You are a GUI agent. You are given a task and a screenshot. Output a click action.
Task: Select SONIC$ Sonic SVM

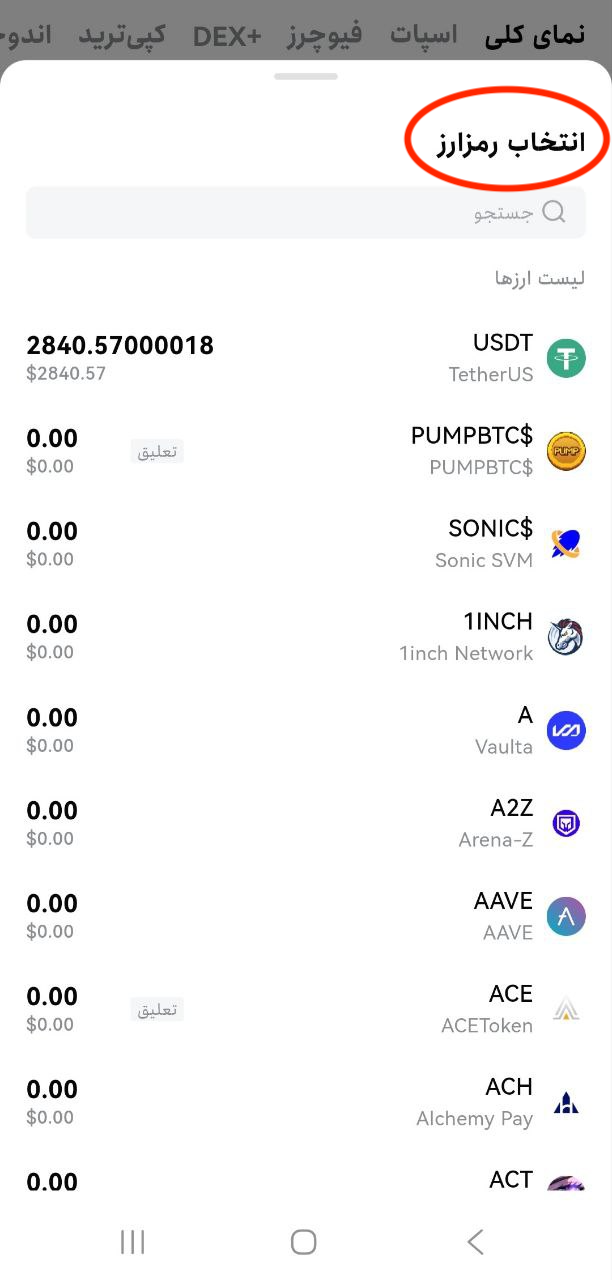(x=306, y=544)
